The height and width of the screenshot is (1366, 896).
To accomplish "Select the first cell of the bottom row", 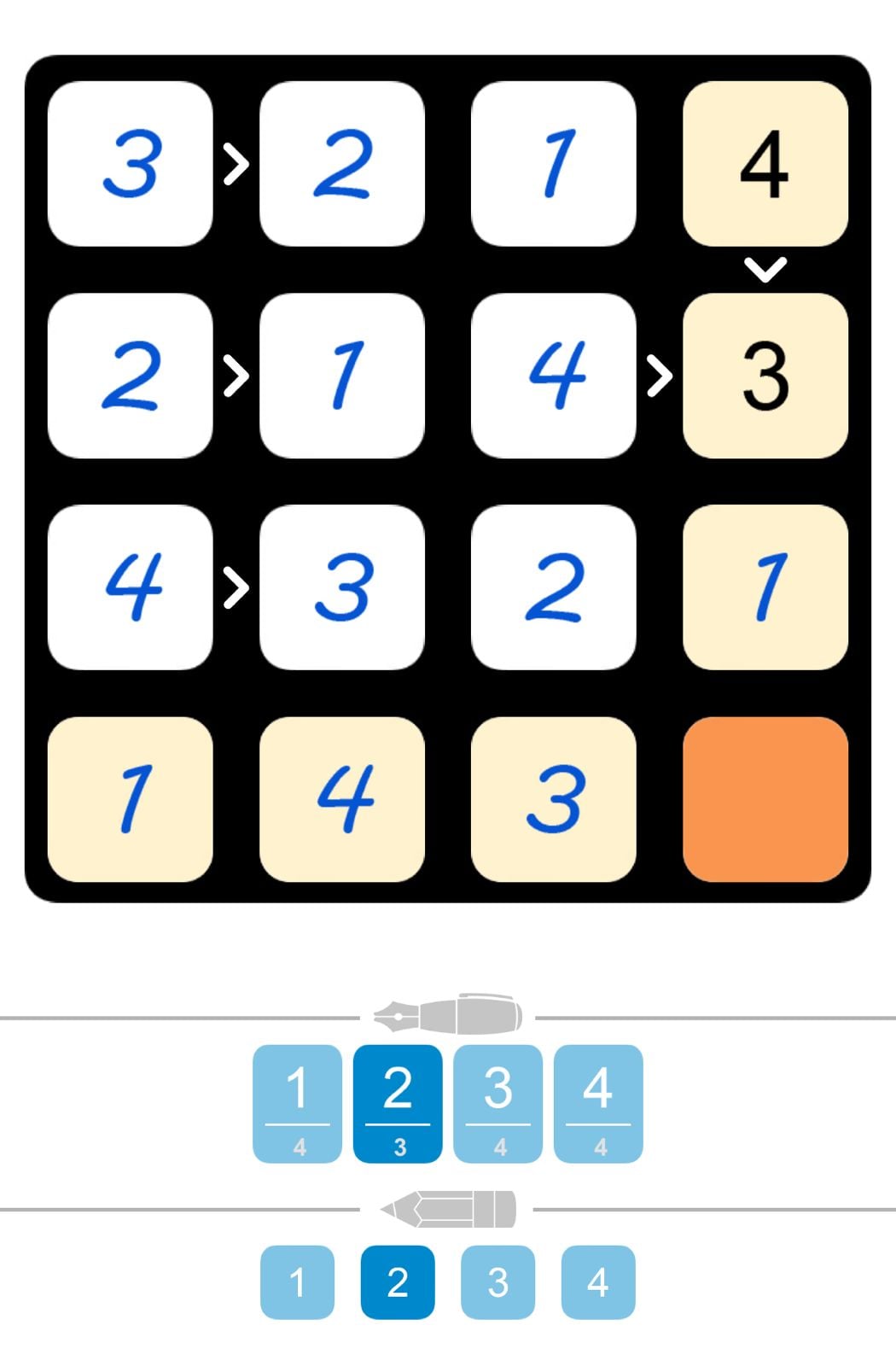I will [x=130, y=799].
